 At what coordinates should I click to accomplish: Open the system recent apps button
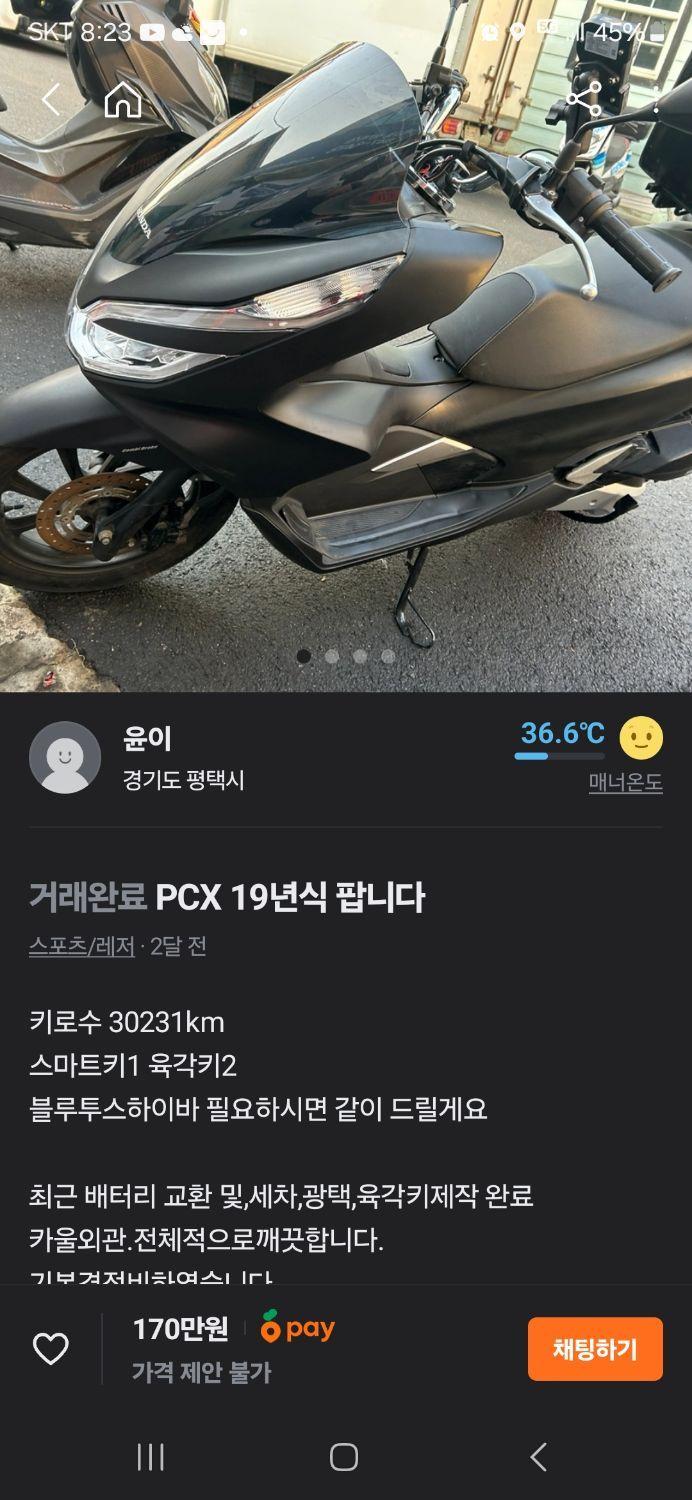tap(150, 1457)
